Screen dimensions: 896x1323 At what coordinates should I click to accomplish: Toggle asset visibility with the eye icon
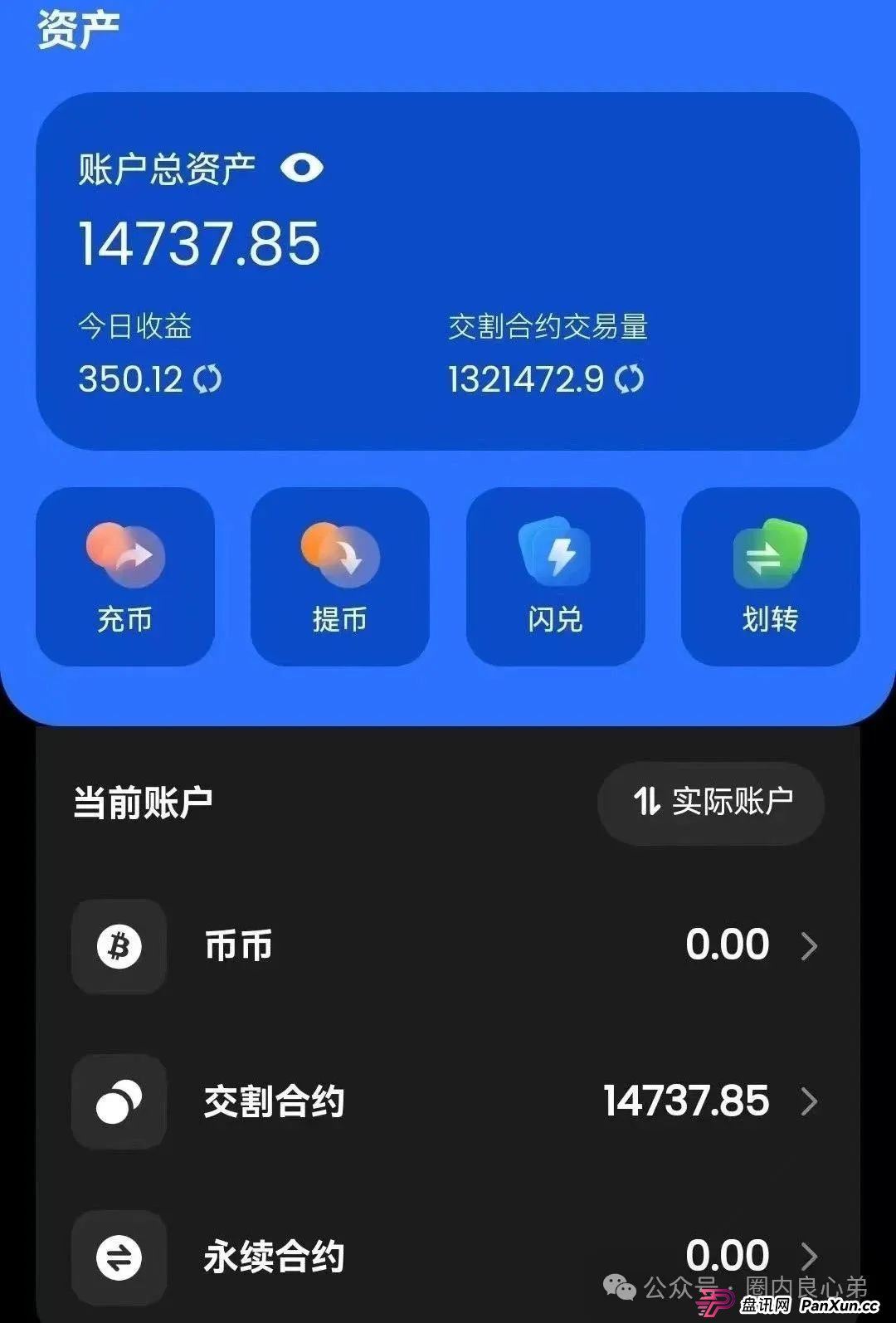303,168
